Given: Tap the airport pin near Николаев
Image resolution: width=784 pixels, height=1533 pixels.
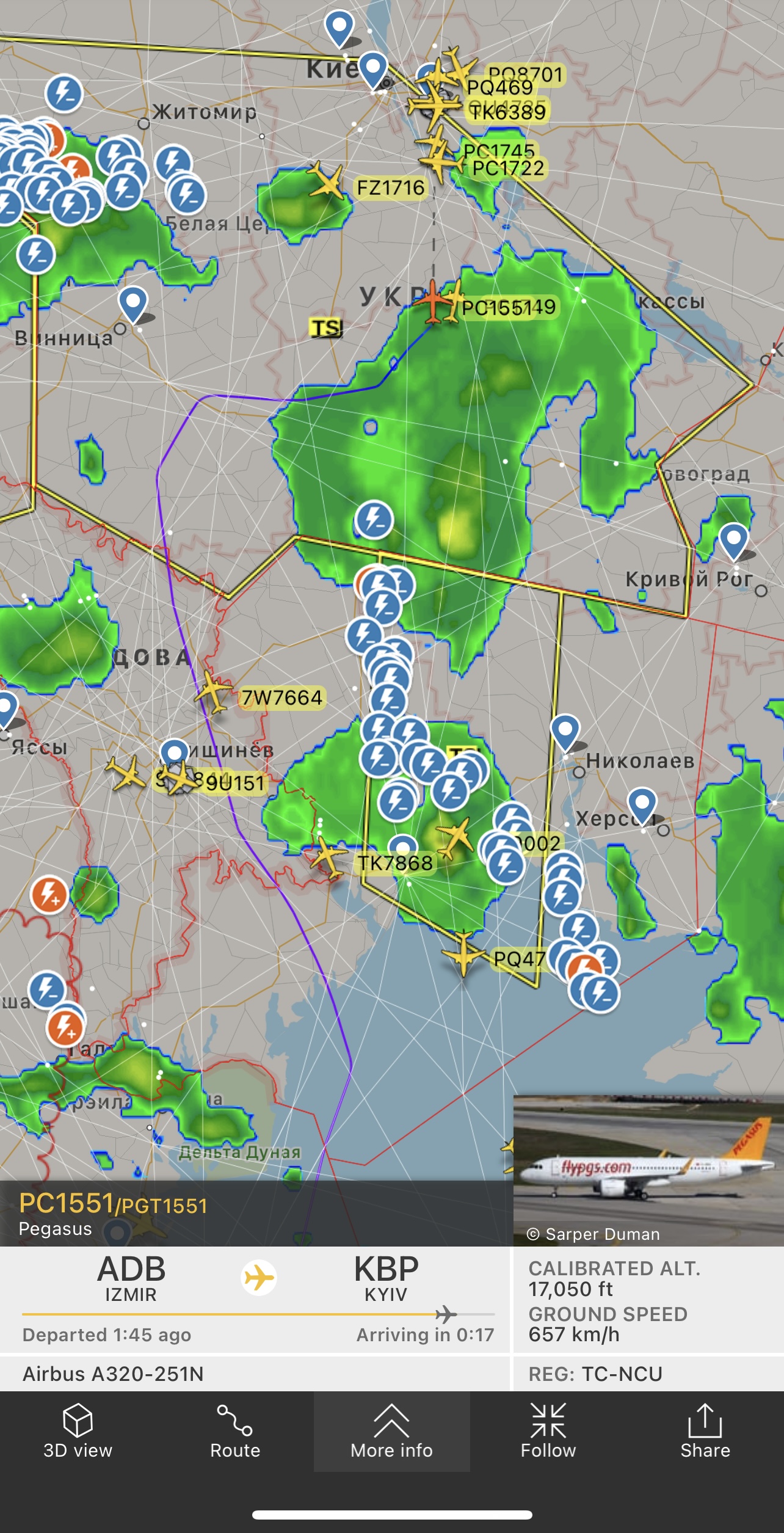Looking at the screenshot, I should (565, 731).
